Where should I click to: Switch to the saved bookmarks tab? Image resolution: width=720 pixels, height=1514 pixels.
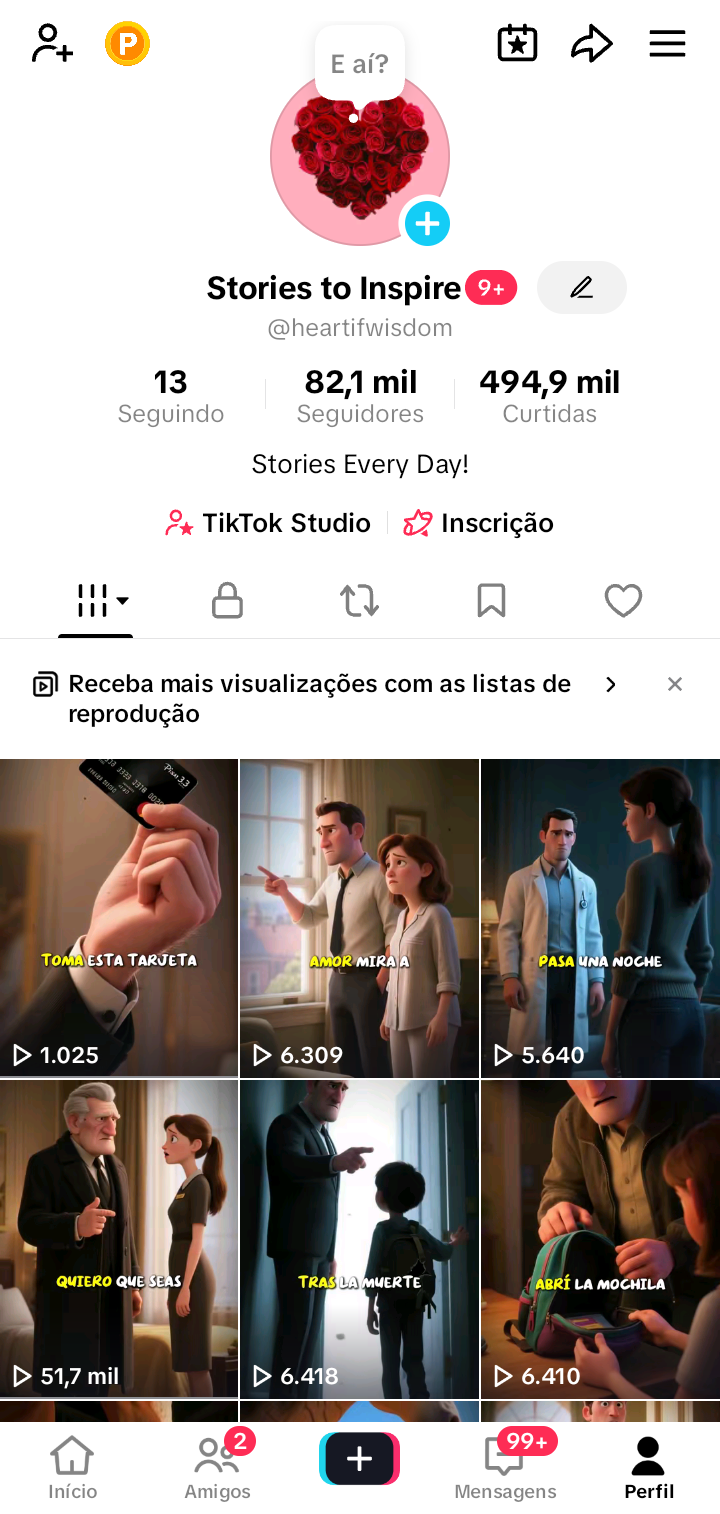[x=491, y=601]
